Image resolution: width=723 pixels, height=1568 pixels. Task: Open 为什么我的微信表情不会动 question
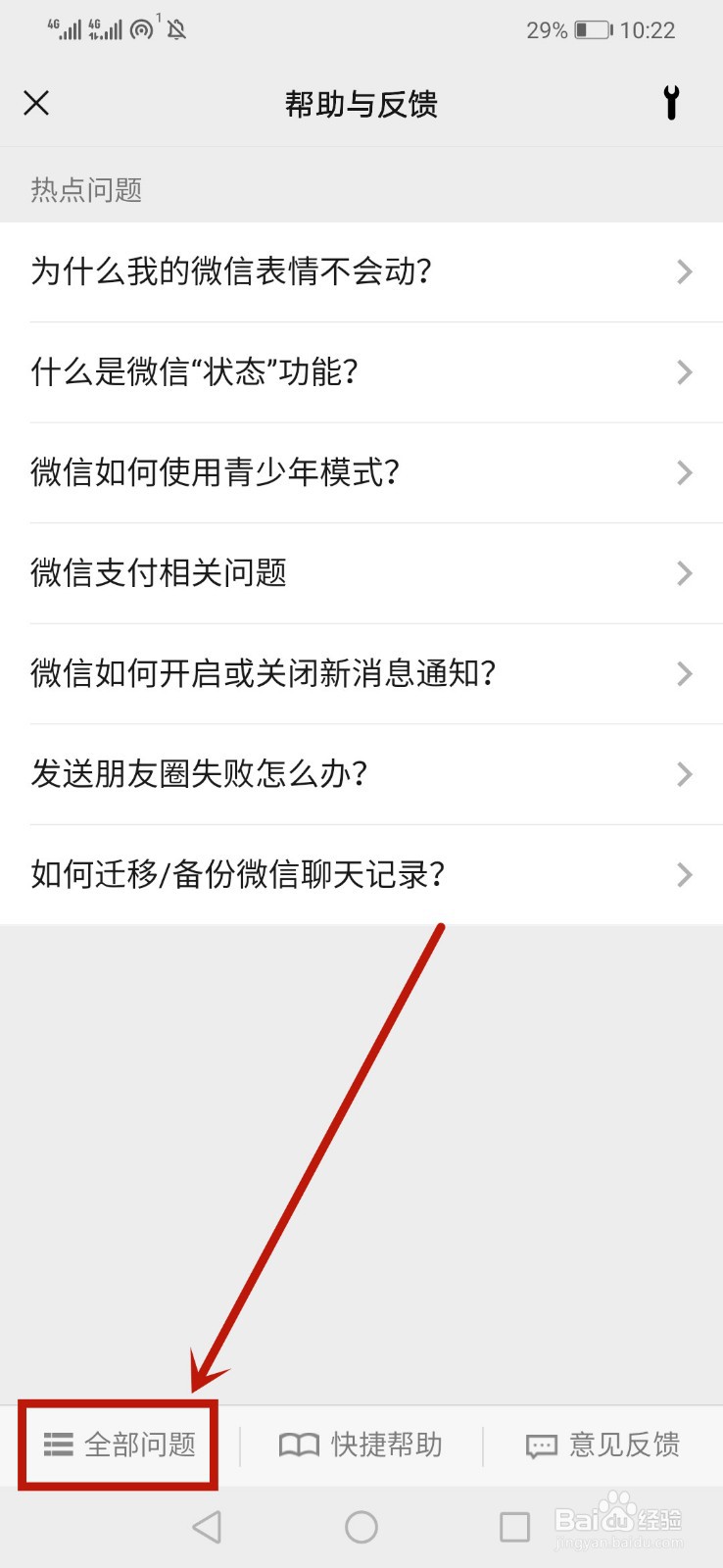361,271
